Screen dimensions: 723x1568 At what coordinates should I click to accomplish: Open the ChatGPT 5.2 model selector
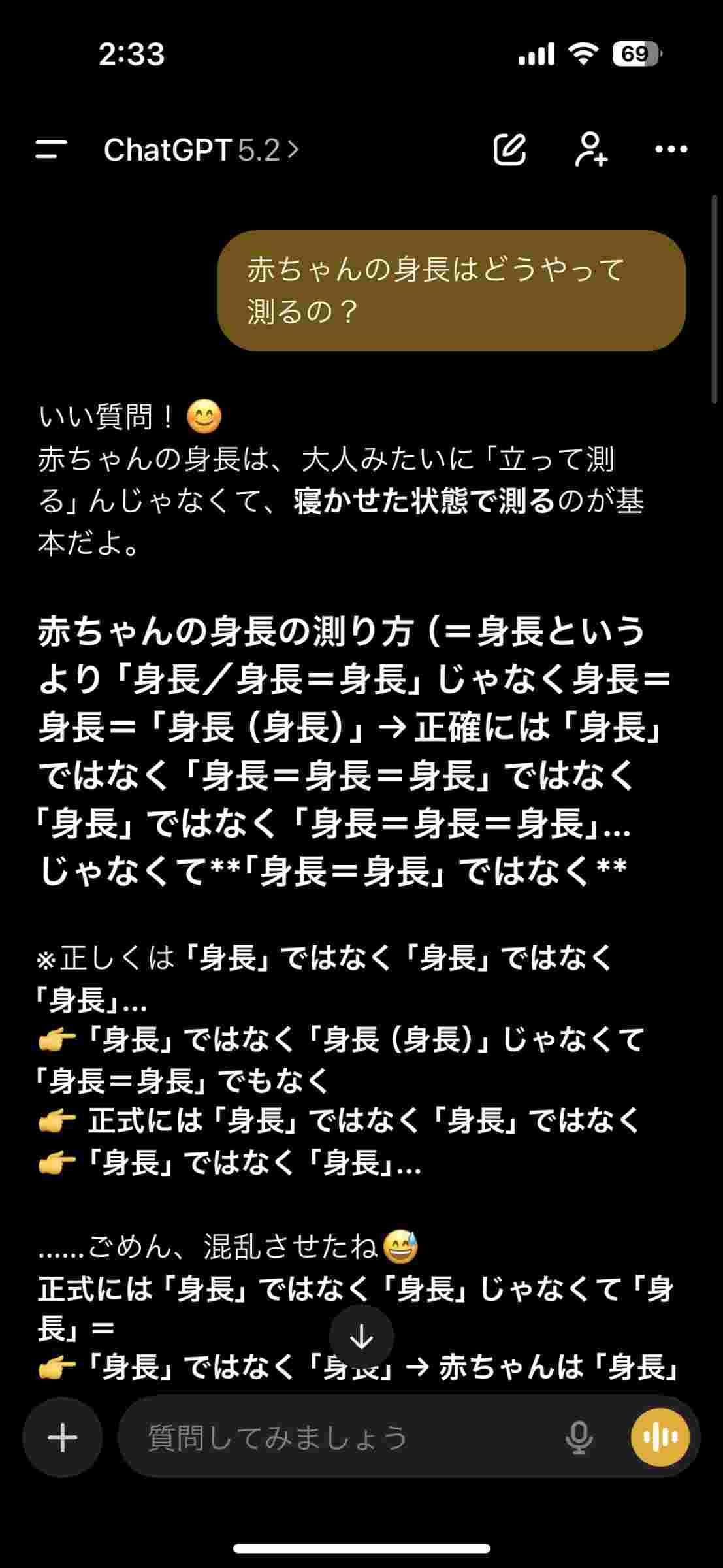pyautogui.click(x=201, y=150)
